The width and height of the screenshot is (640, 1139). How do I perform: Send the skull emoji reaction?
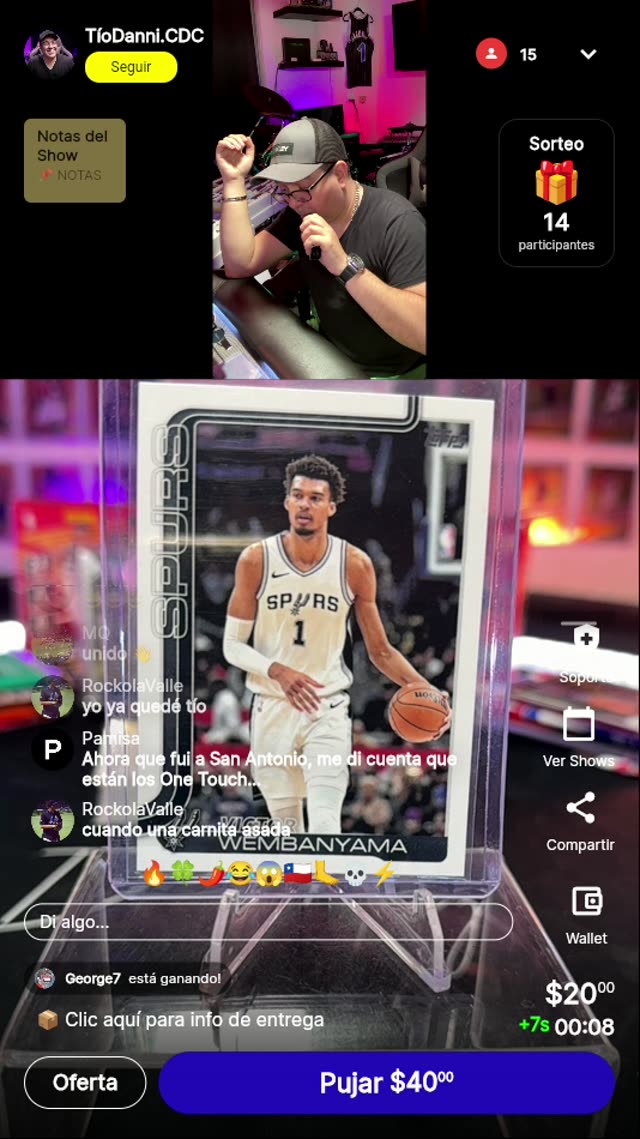tap(355, 874)
